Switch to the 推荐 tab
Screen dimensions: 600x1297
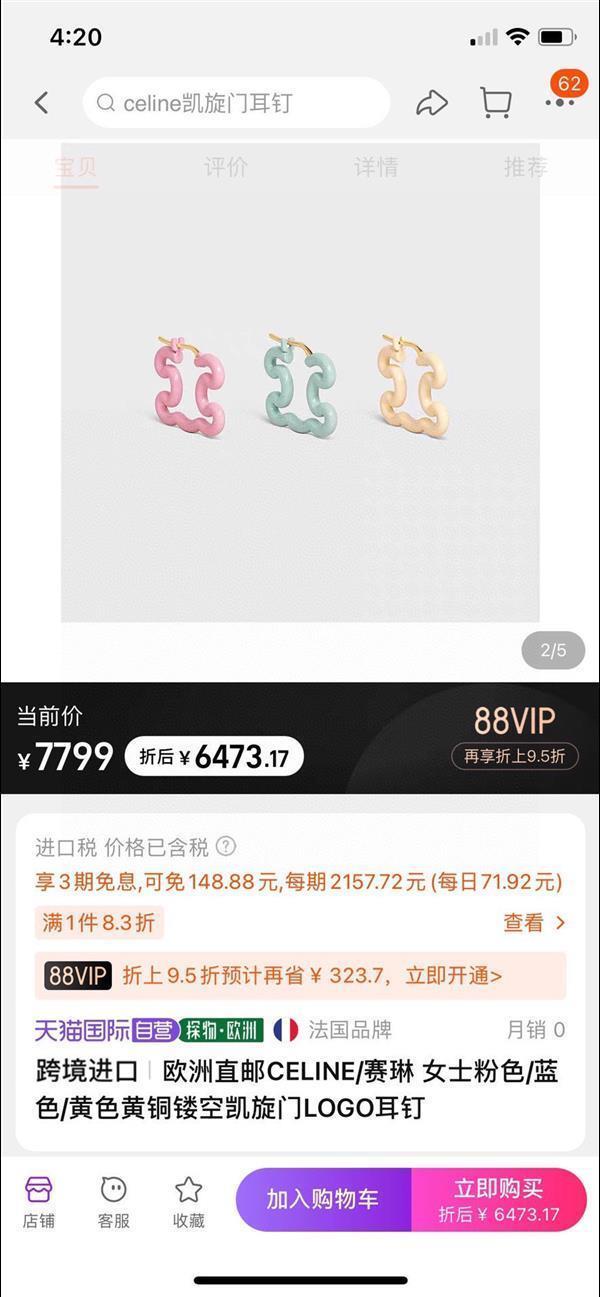[x=525, y=167]
